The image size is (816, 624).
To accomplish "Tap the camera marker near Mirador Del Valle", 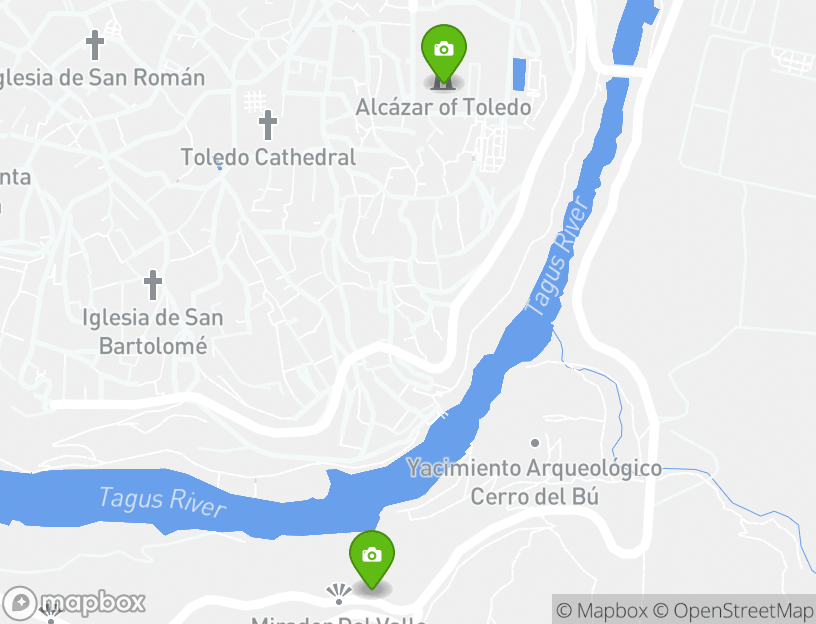I will (x=372, y=557).
